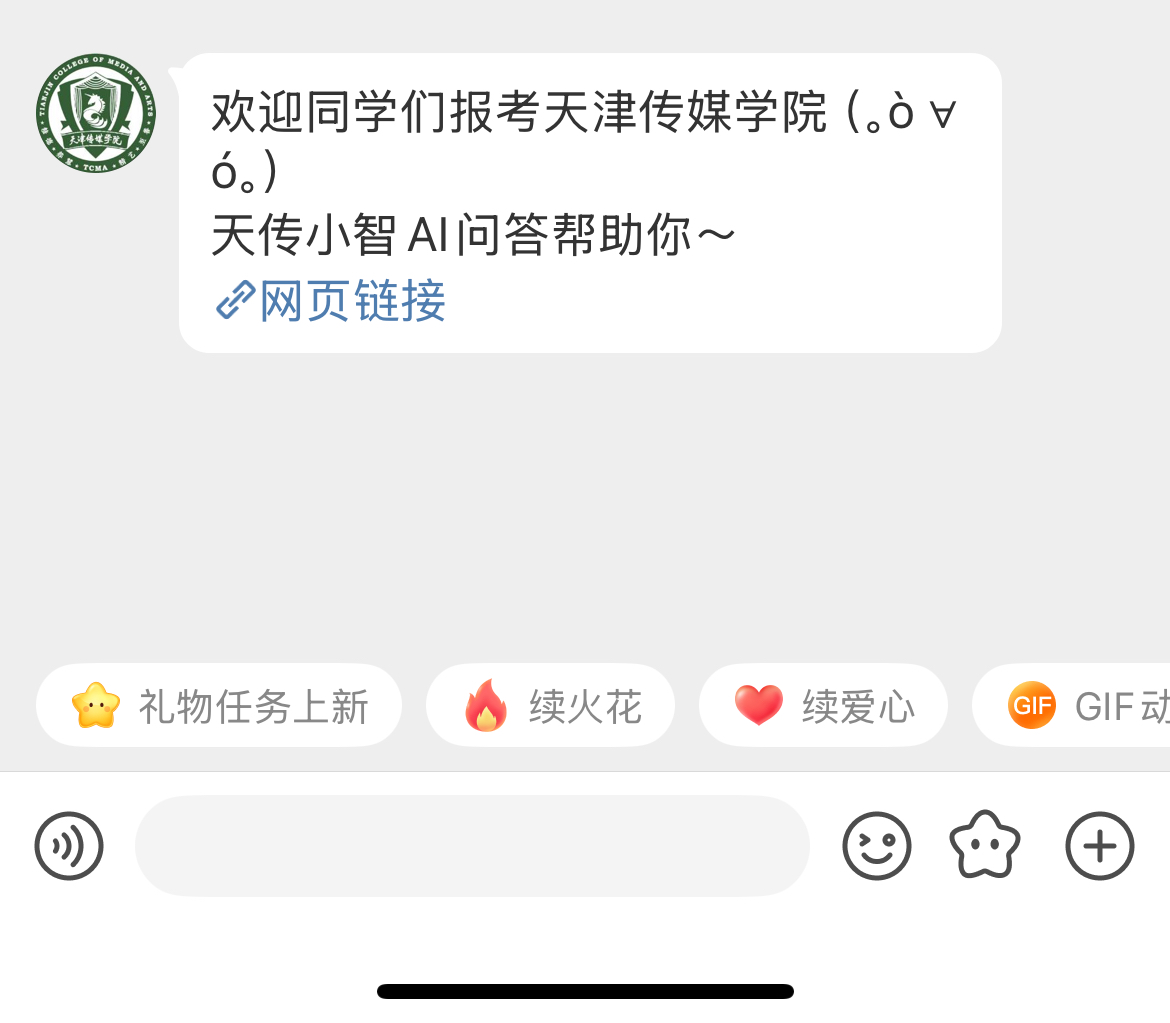Open the 网页链接 link in the message

tap(332, 301)
